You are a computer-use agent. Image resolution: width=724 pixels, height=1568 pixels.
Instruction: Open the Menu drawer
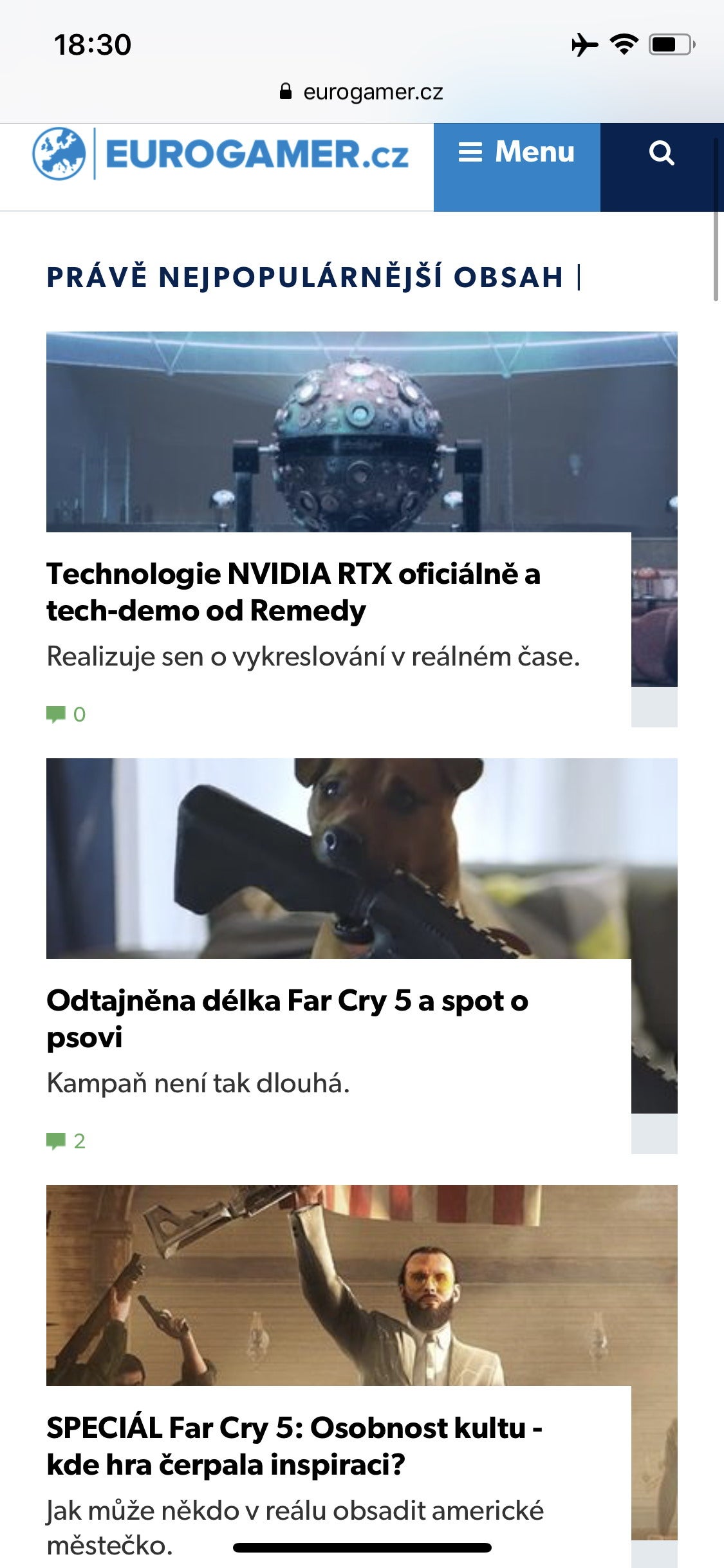(x=517, y=153)
